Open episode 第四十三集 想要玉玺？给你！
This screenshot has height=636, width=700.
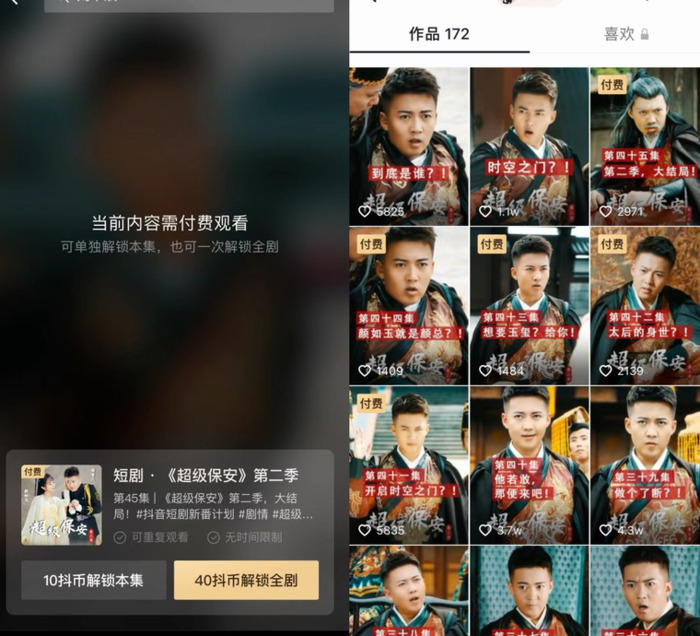pos(528,305)
